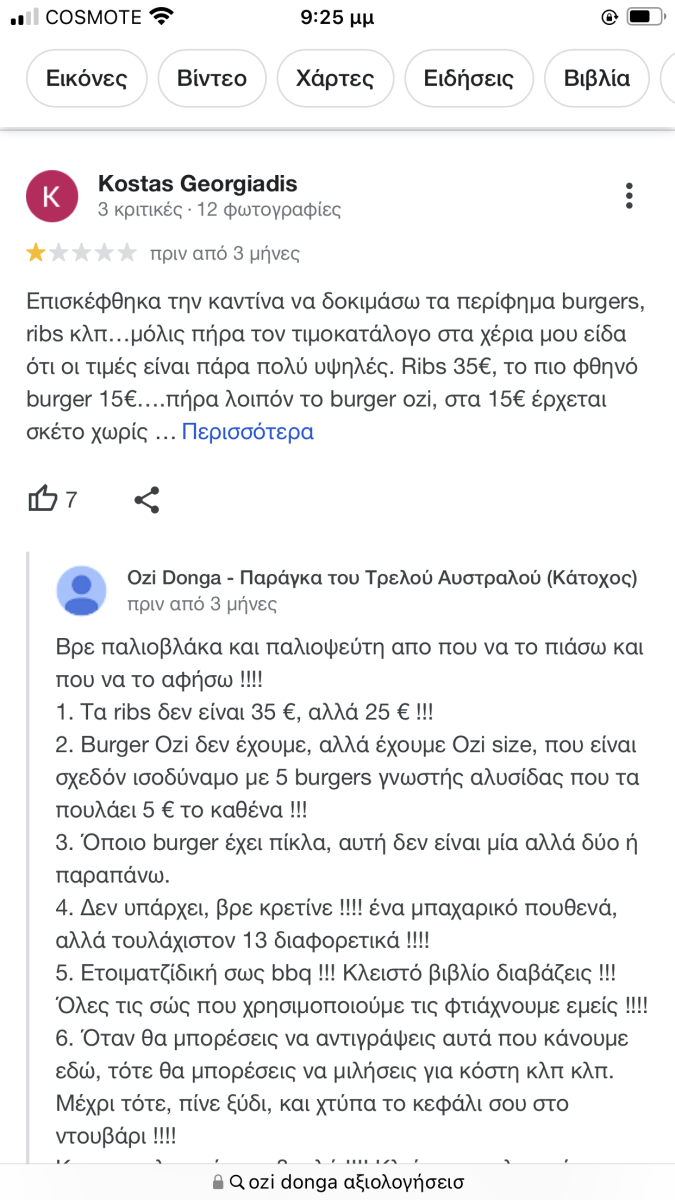Open Kostas Georgiadis's reviewer profile
Screen dimensions: 675x1200
pyautogui.click(x=197, y=184)
